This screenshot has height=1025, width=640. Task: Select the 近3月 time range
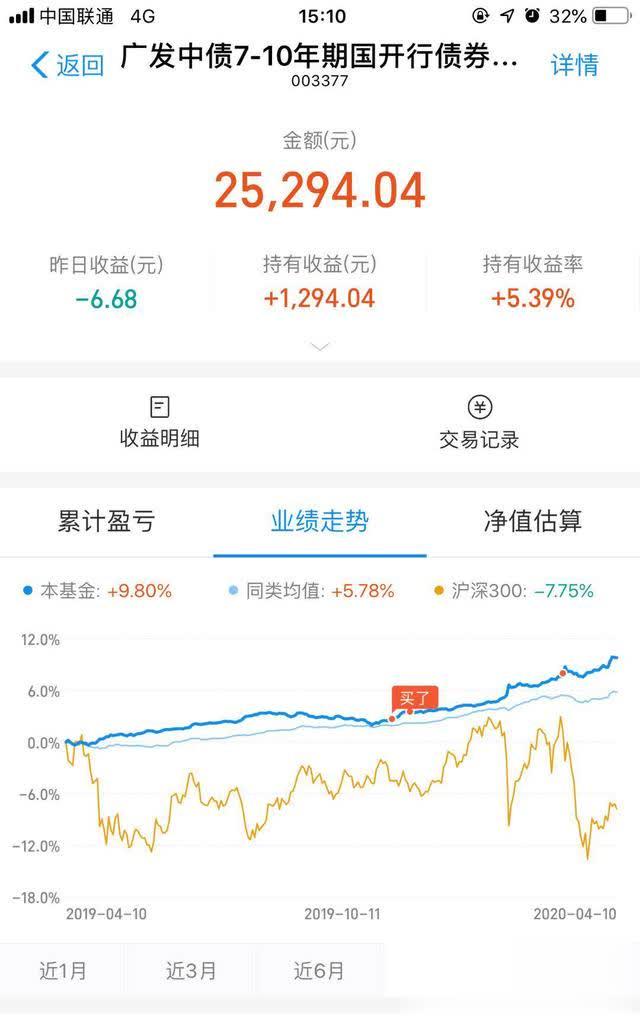[x=190, y=970]
